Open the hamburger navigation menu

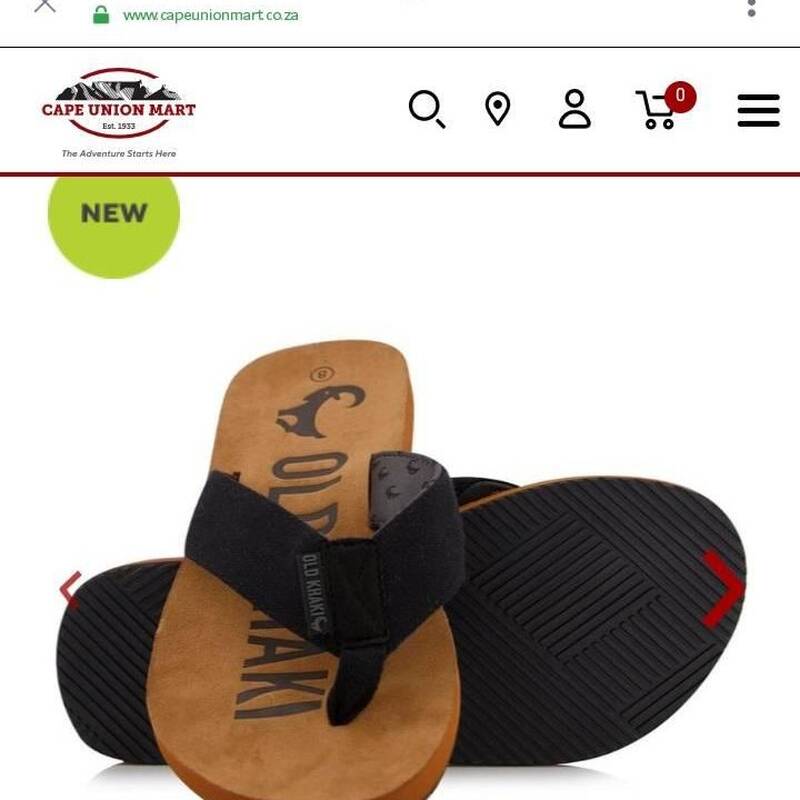pos(758,110)
